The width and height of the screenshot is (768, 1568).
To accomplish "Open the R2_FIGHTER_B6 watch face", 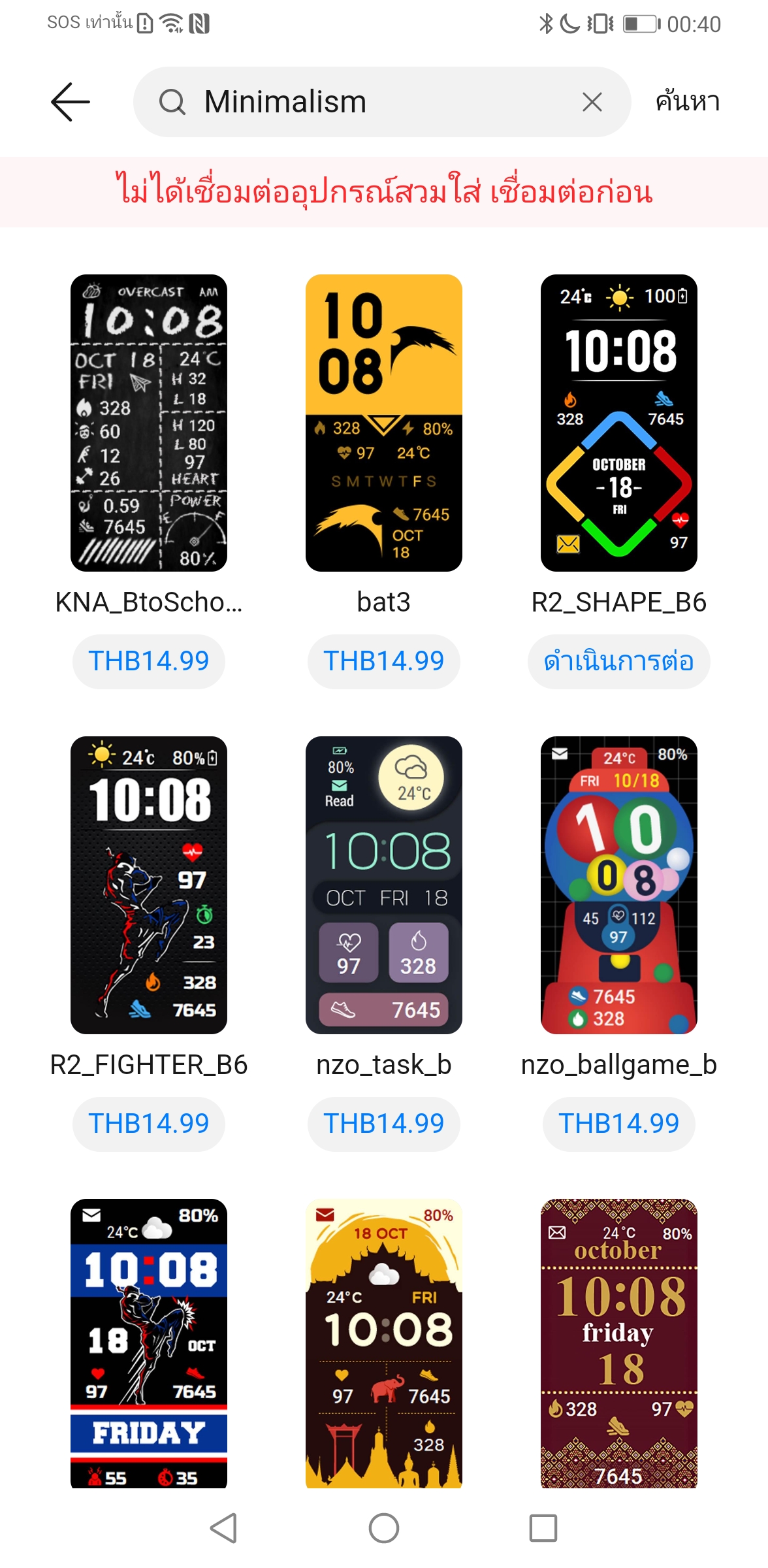I will coord(149,885).
